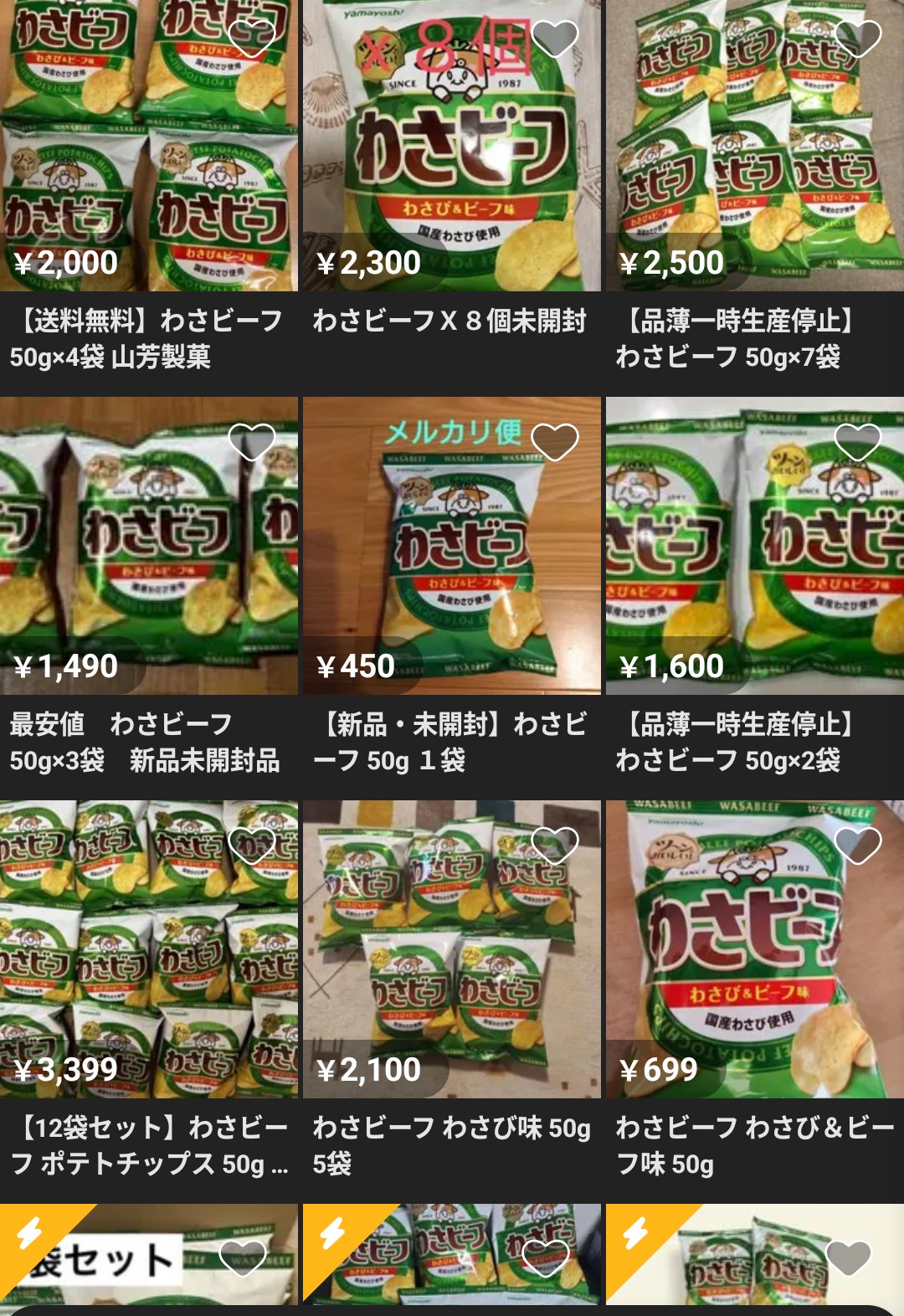Add the ¥450 listing to favorites
The height and width of the screenshot is (1316, 904).
point(555,441)
